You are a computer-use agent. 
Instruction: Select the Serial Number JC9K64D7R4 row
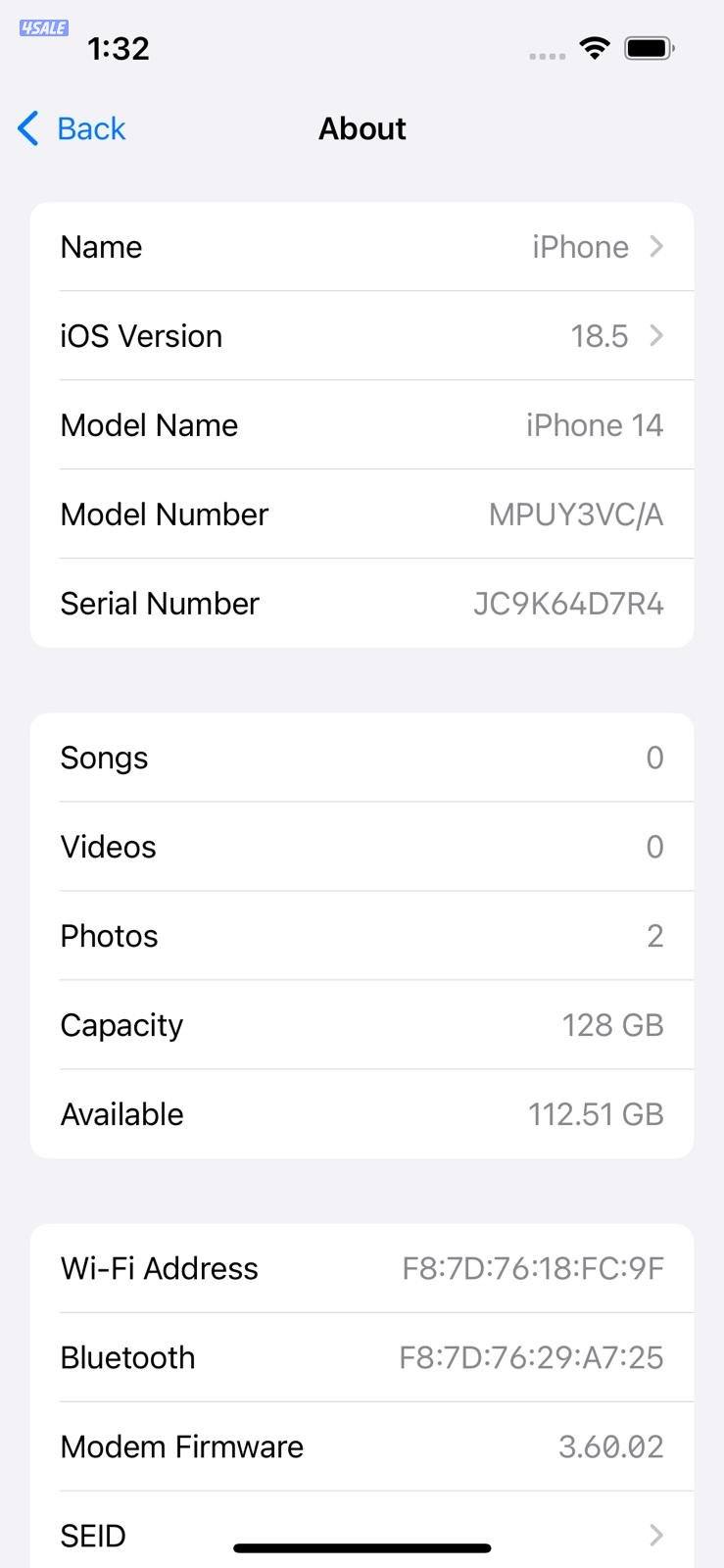tap(362, 603)
